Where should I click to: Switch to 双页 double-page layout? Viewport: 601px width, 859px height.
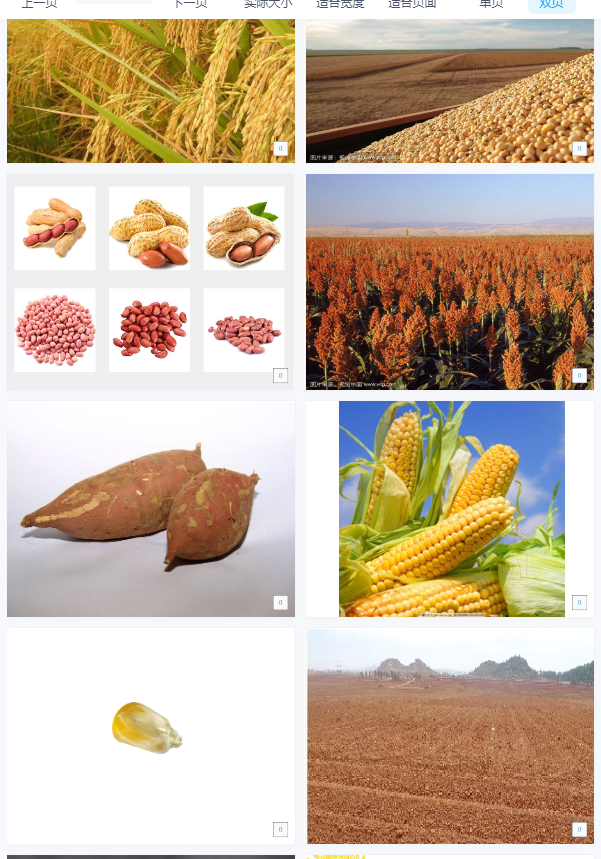[551, 4]
